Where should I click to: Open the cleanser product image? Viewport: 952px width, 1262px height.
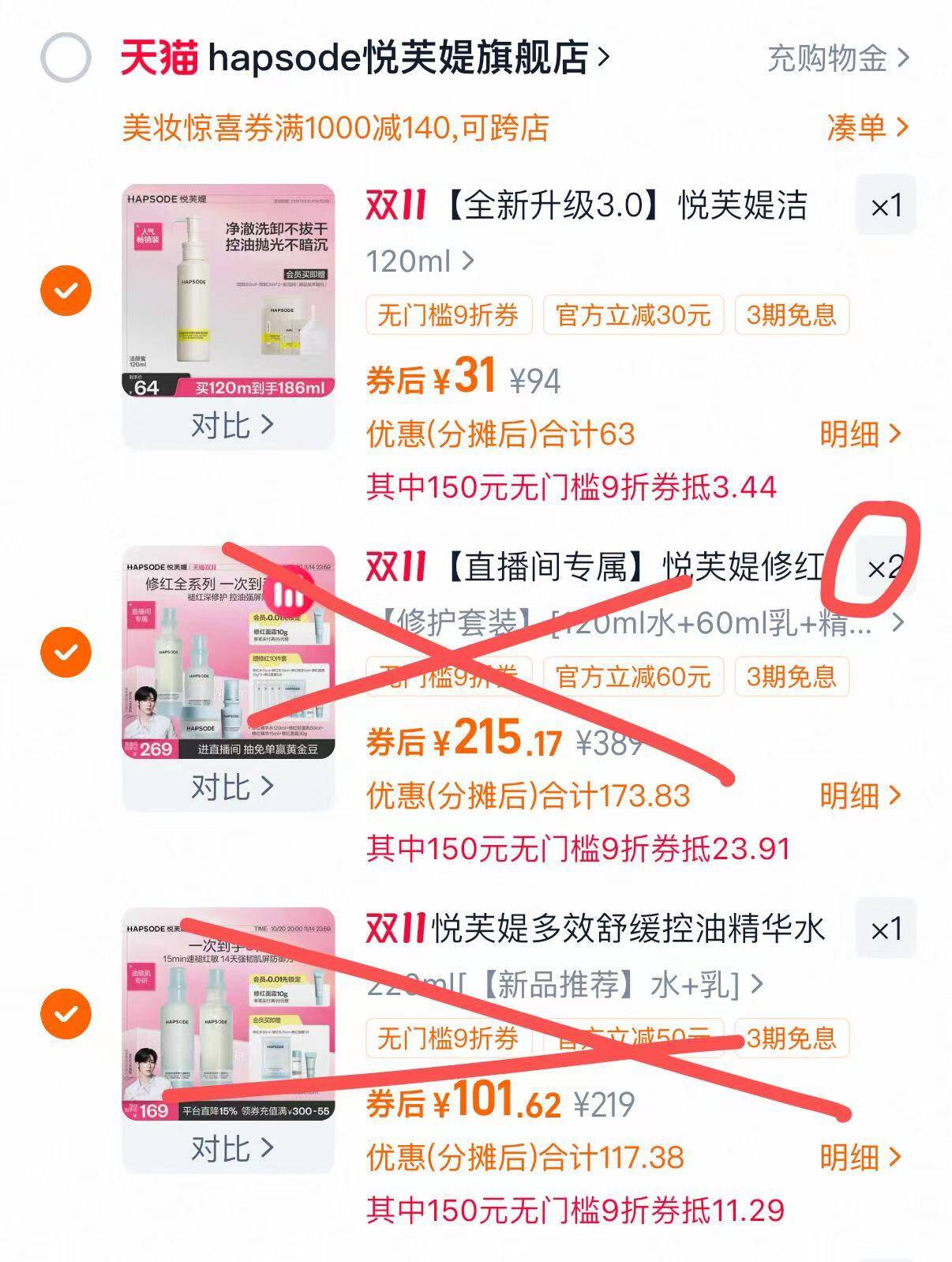[229, 290]
